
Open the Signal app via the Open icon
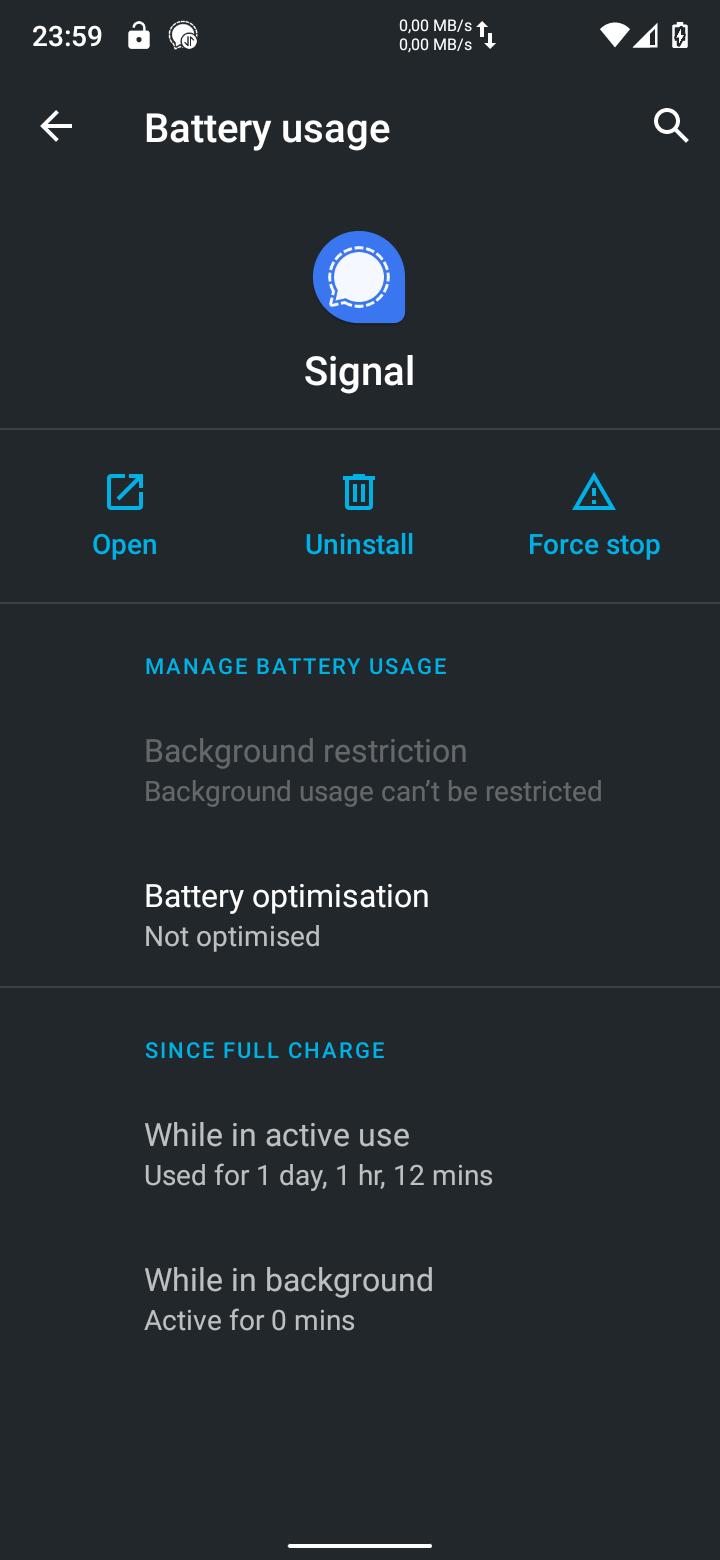click(124, 492)
